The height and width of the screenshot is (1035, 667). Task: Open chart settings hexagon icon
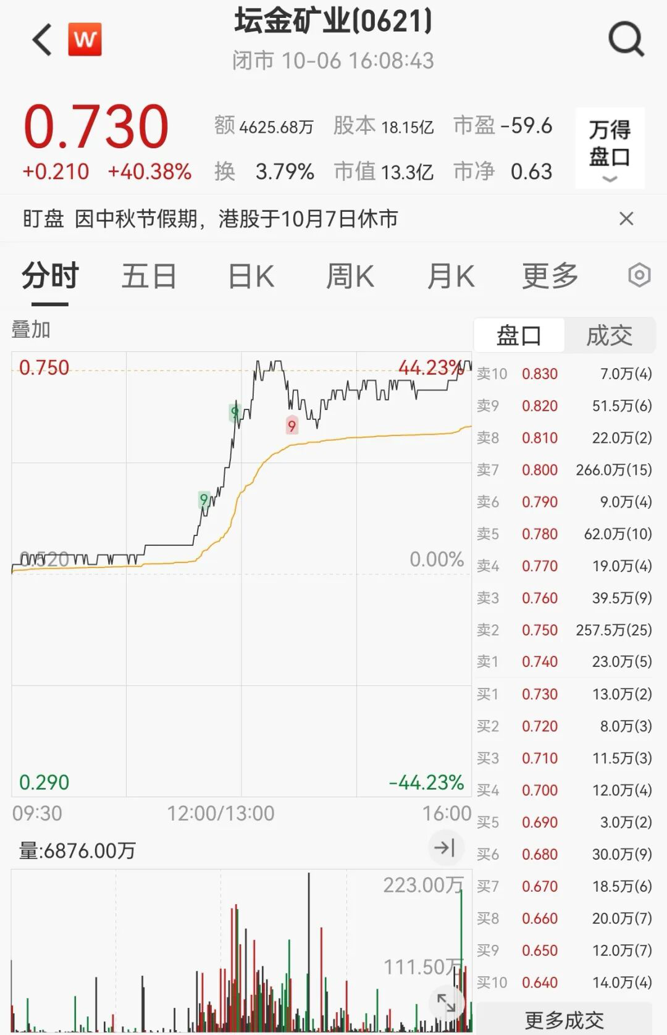click(x=639, y=275)
